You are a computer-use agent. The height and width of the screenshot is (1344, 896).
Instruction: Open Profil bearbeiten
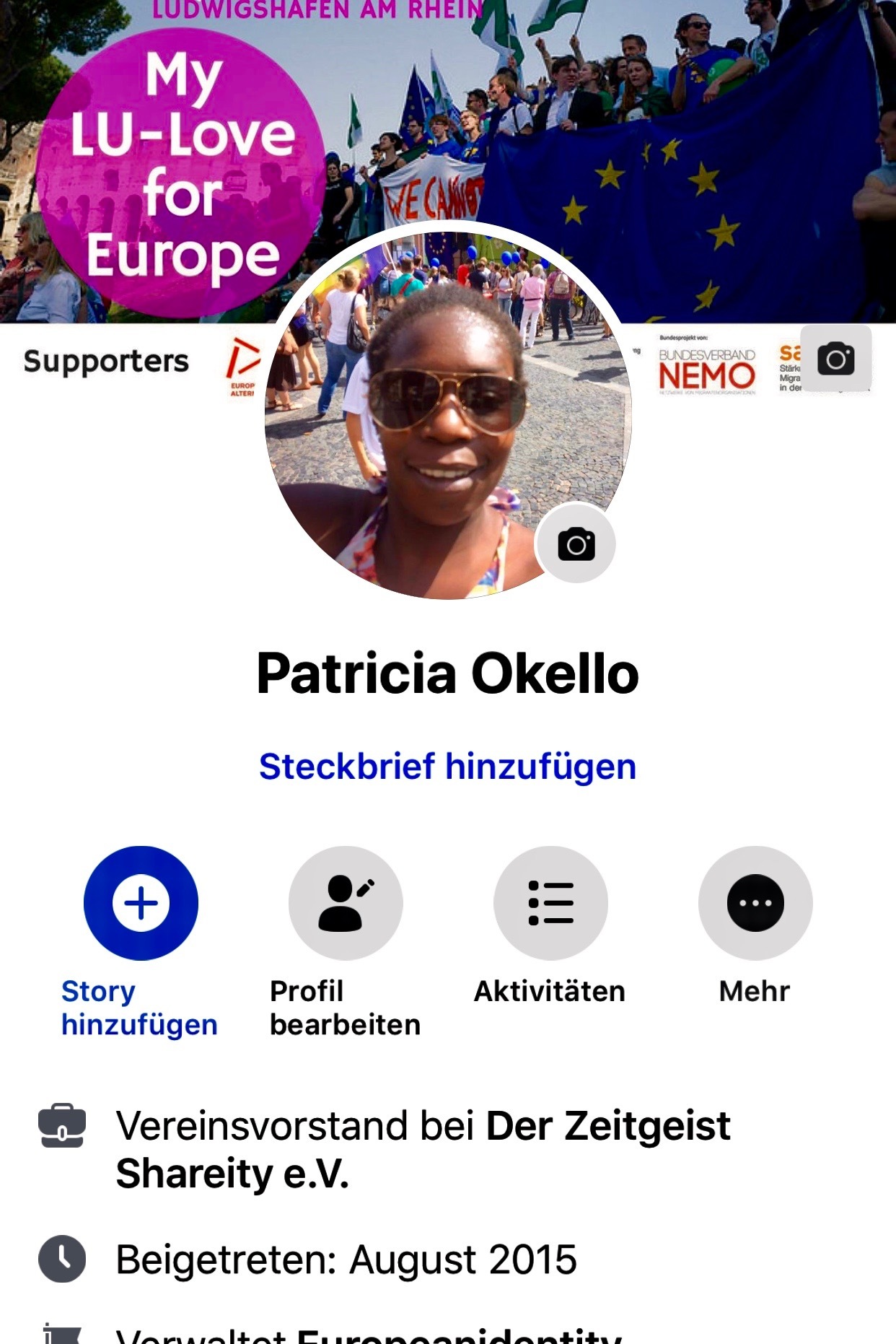click(x=346, y=903)
